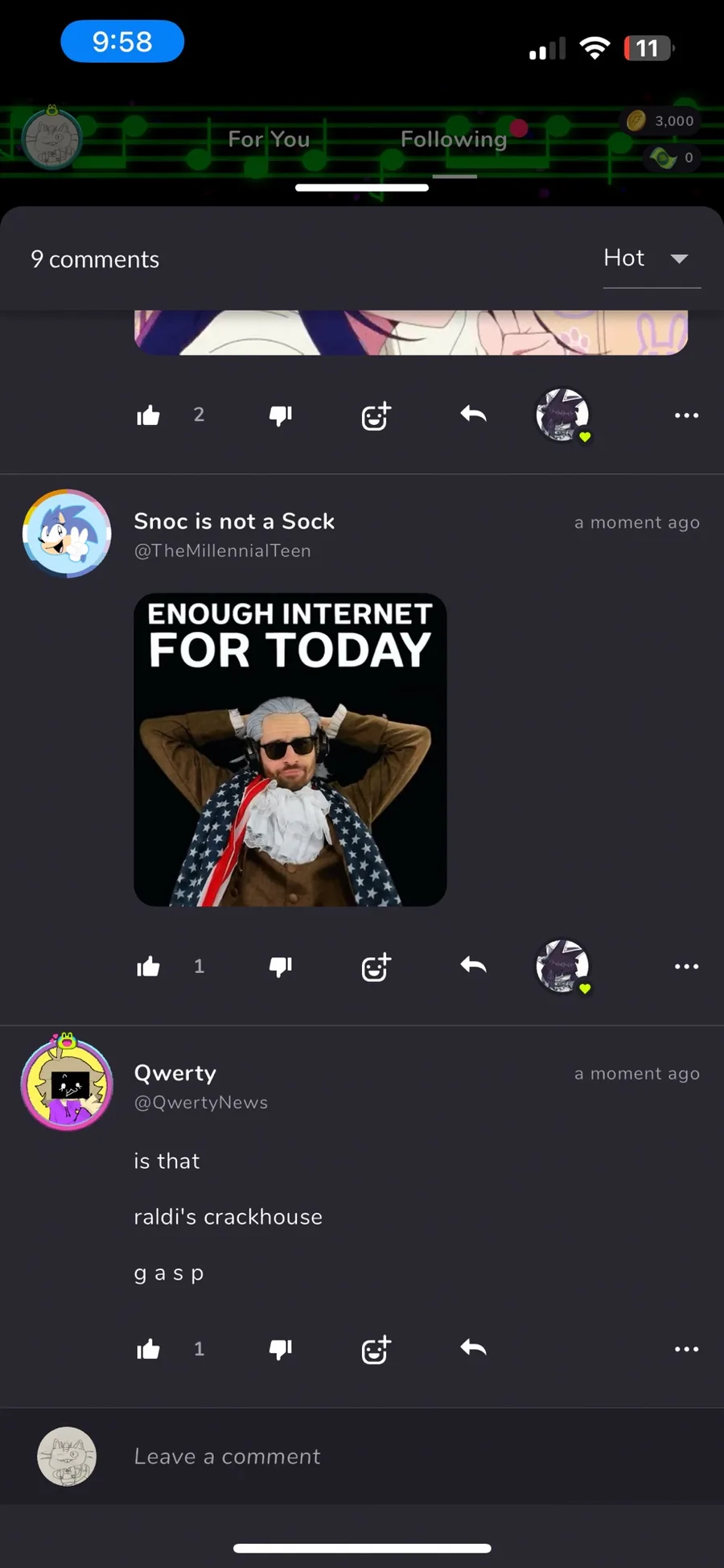This screenshot has width=724, height=1568.
Task: Add emoji reaction to Snoc's comment
Action: (x=376, y=967)
